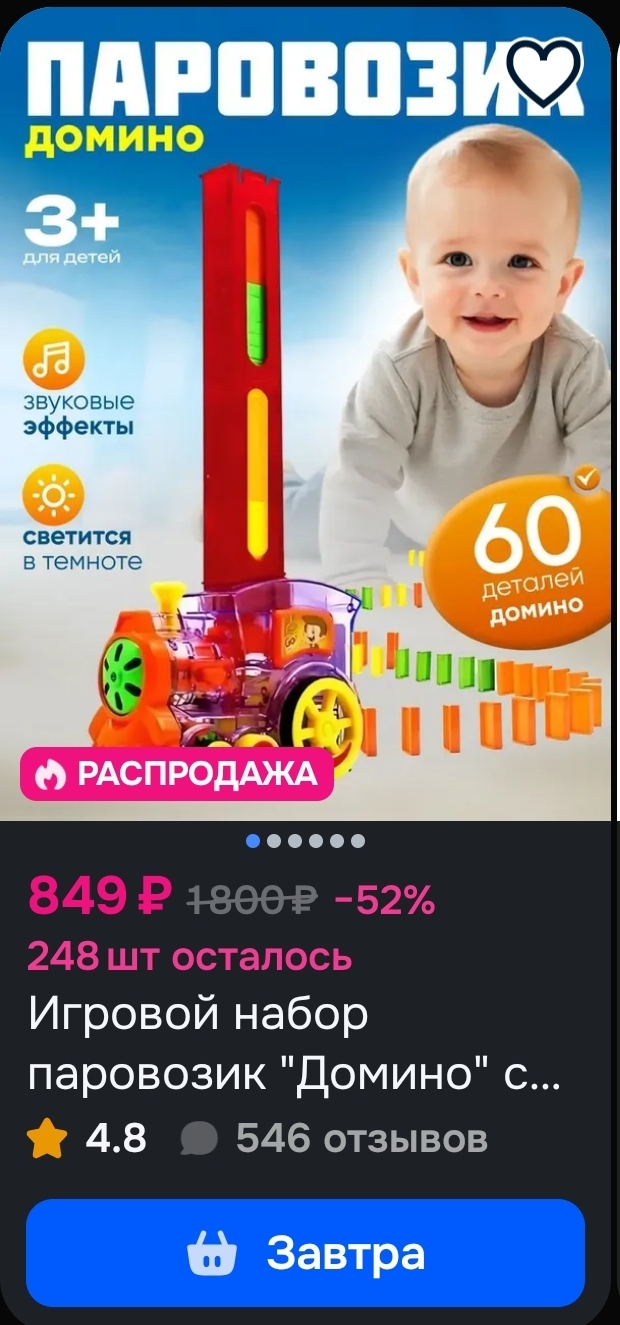Screen dimensions: 620x1325
Task: View the 546 отзывов reviews
Action: [361, 1138]
